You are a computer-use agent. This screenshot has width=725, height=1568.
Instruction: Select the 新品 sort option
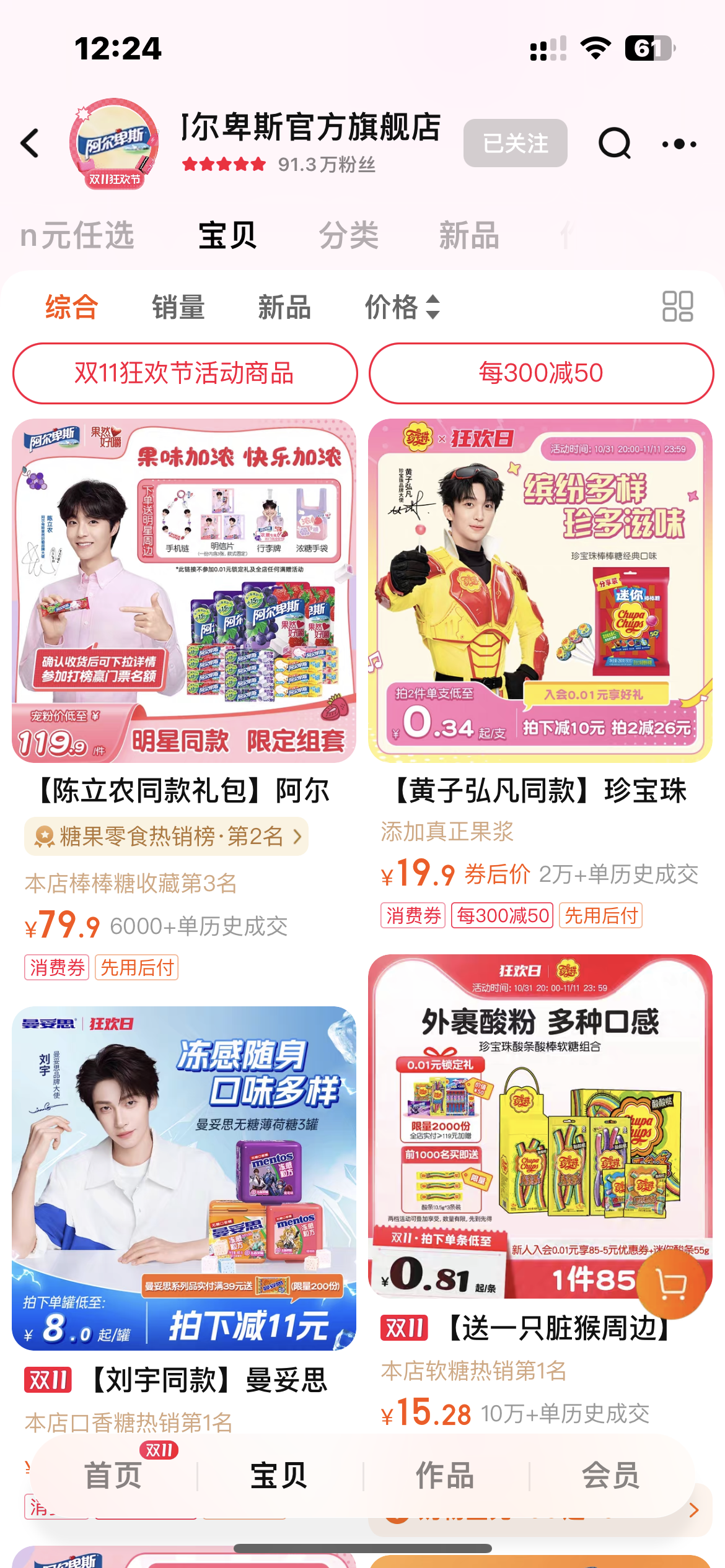click(x=284, y=307)
